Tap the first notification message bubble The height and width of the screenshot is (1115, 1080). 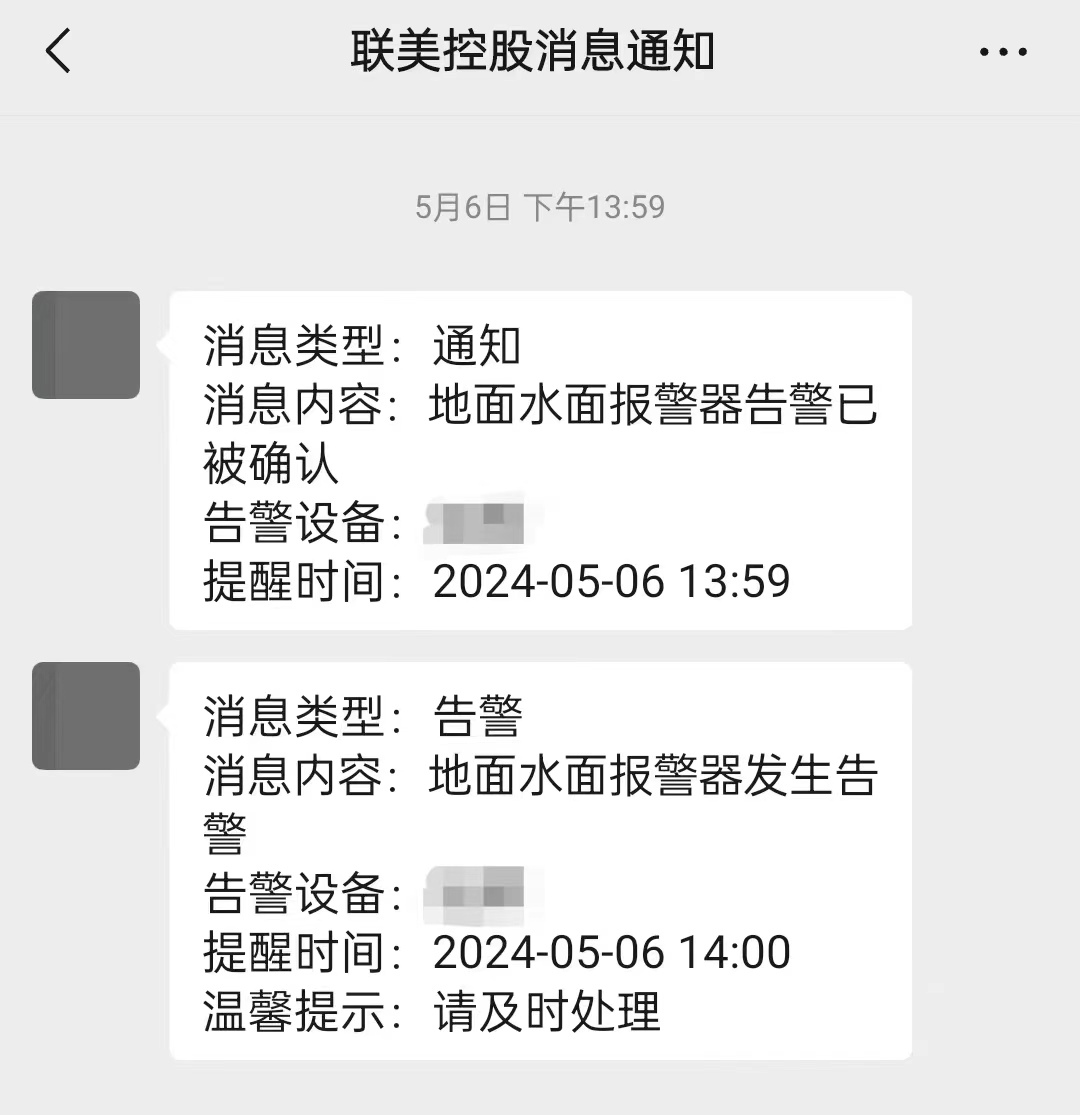click(x=540, y=460)
